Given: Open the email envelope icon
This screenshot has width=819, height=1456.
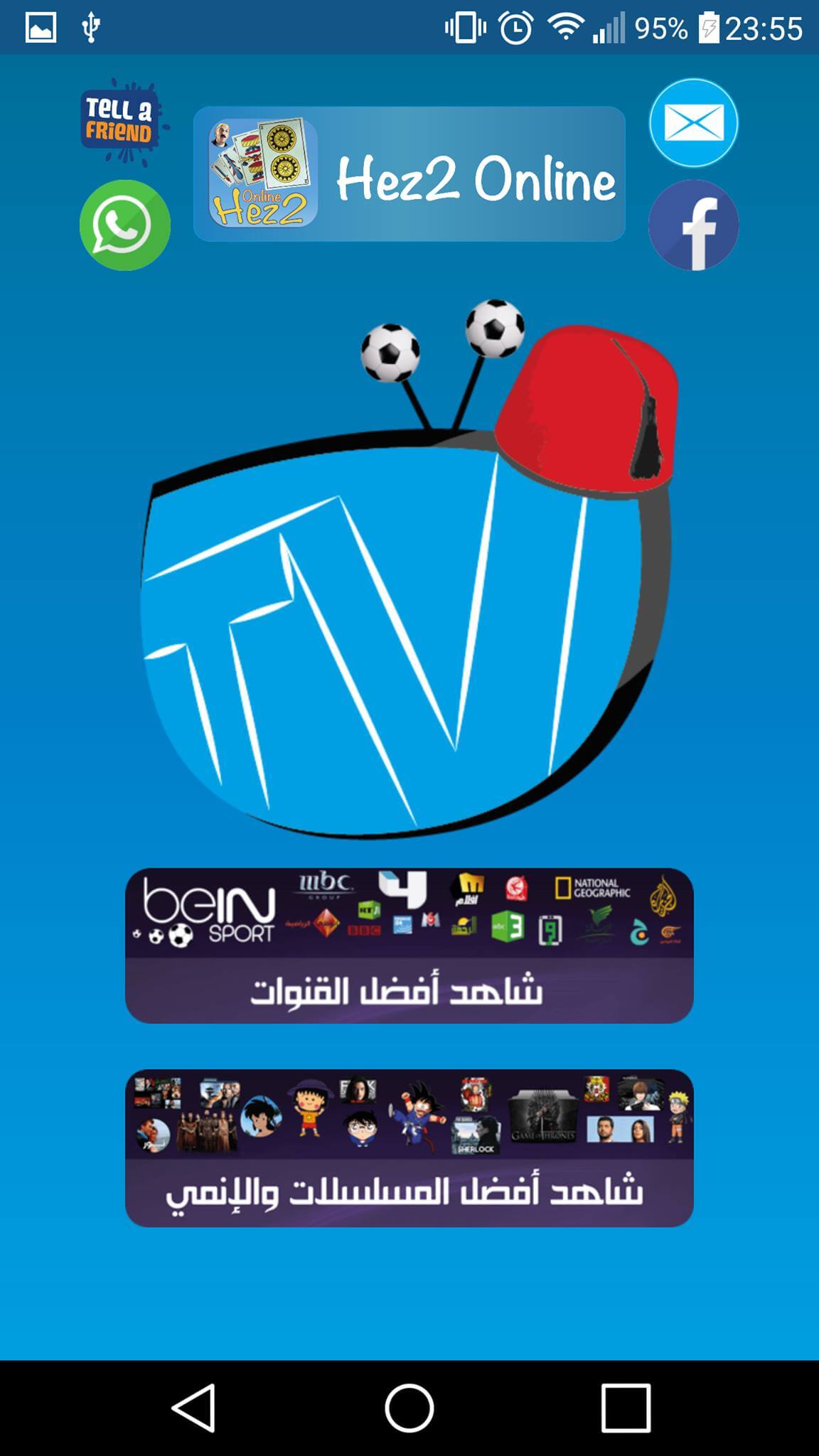Looking at the screenshot, I should pyautogui.click(x=693, y=122).
